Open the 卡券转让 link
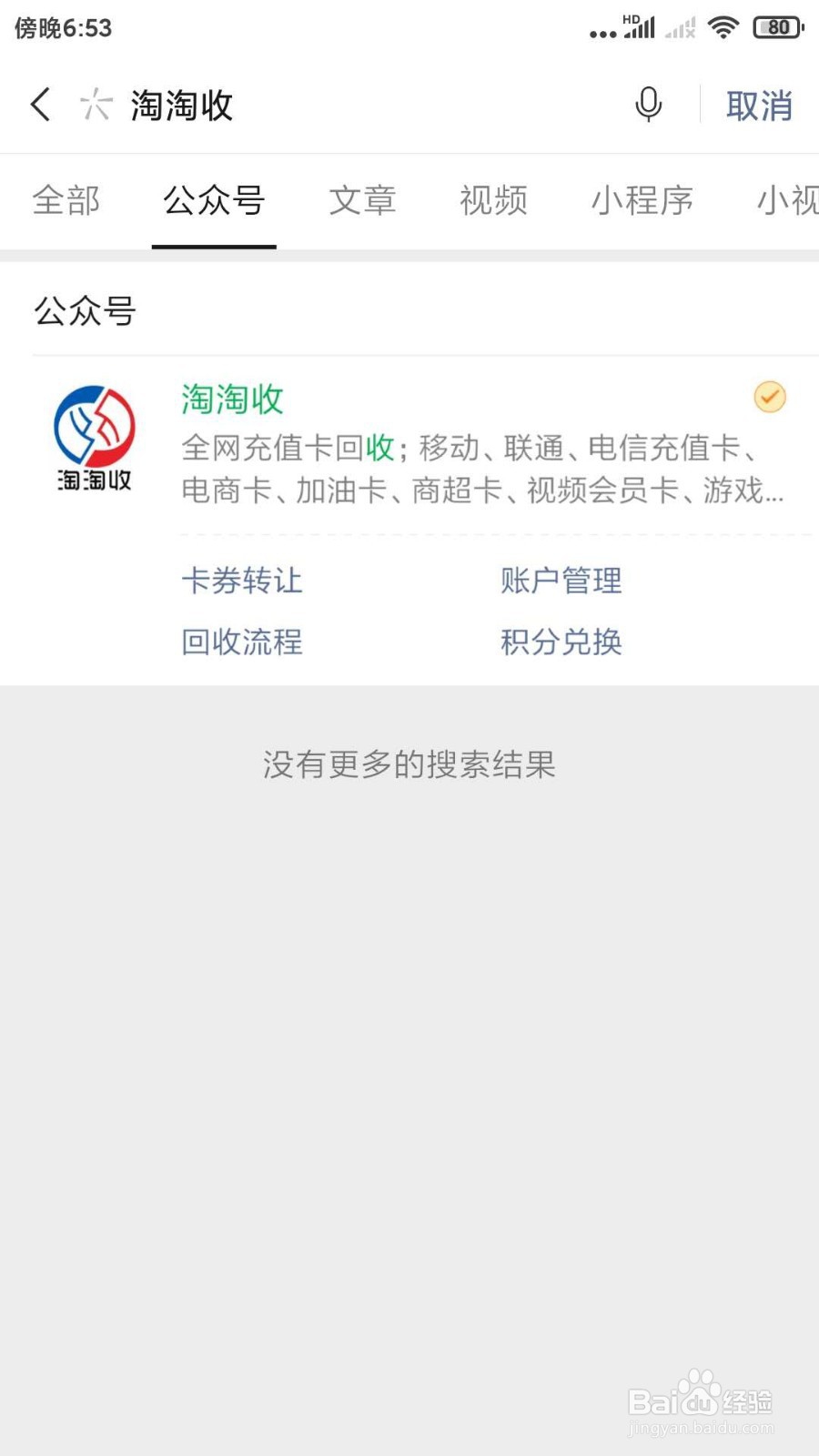This screenshot has height=1456, width=819. pyautogui.click(x=242, y=581)
